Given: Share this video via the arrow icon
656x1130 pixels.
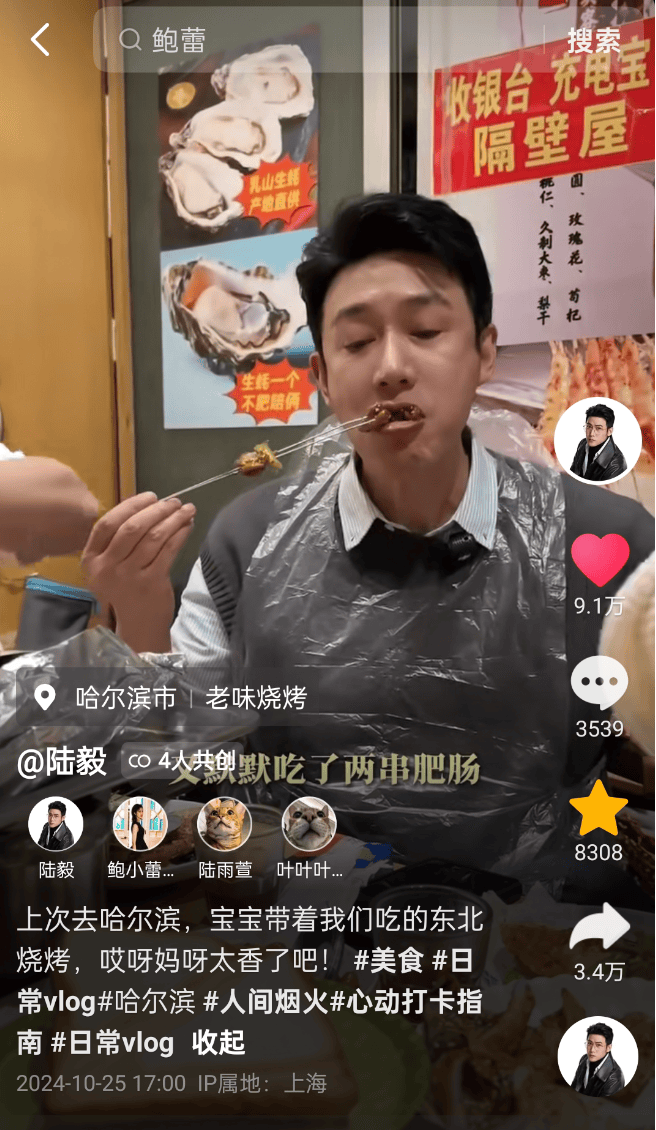Looking at the screenshot, I should (x=599, y=931).
